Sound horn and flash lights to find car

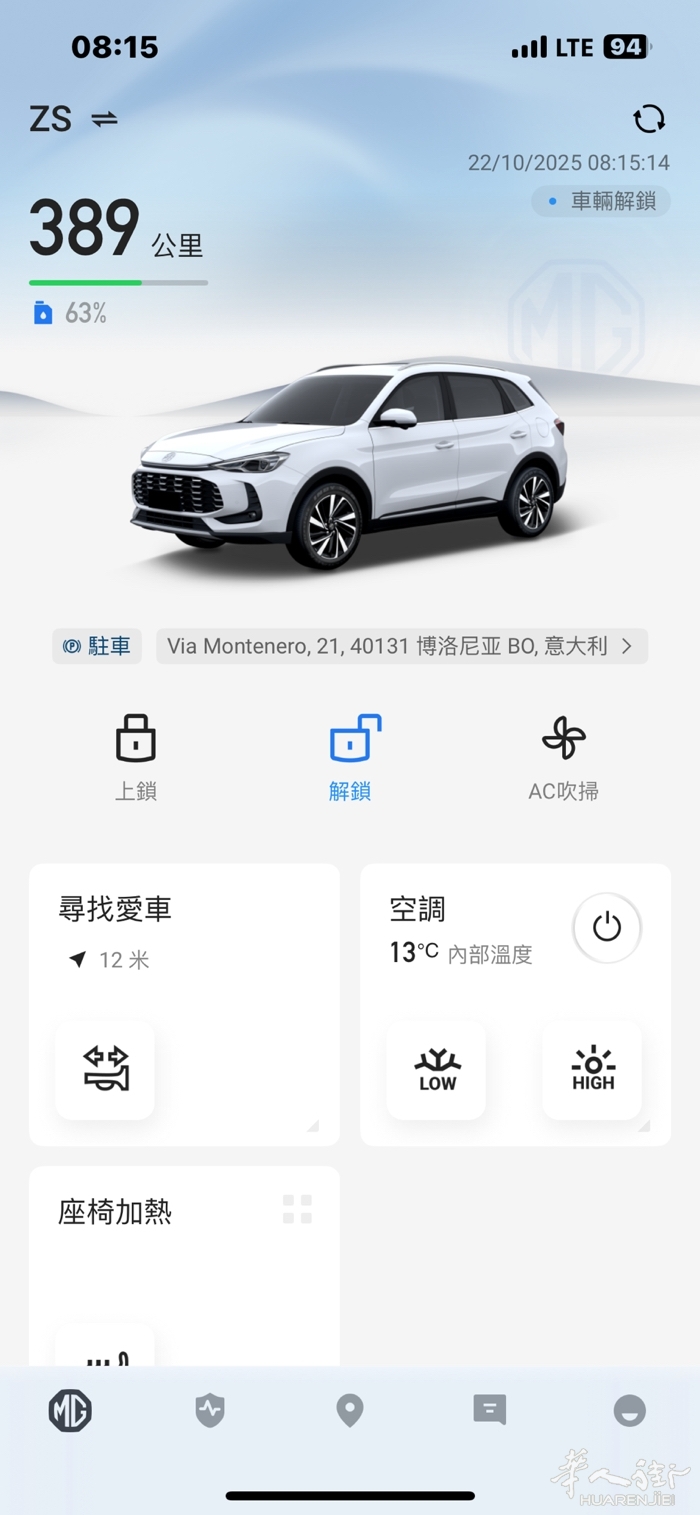[105, 1069]
